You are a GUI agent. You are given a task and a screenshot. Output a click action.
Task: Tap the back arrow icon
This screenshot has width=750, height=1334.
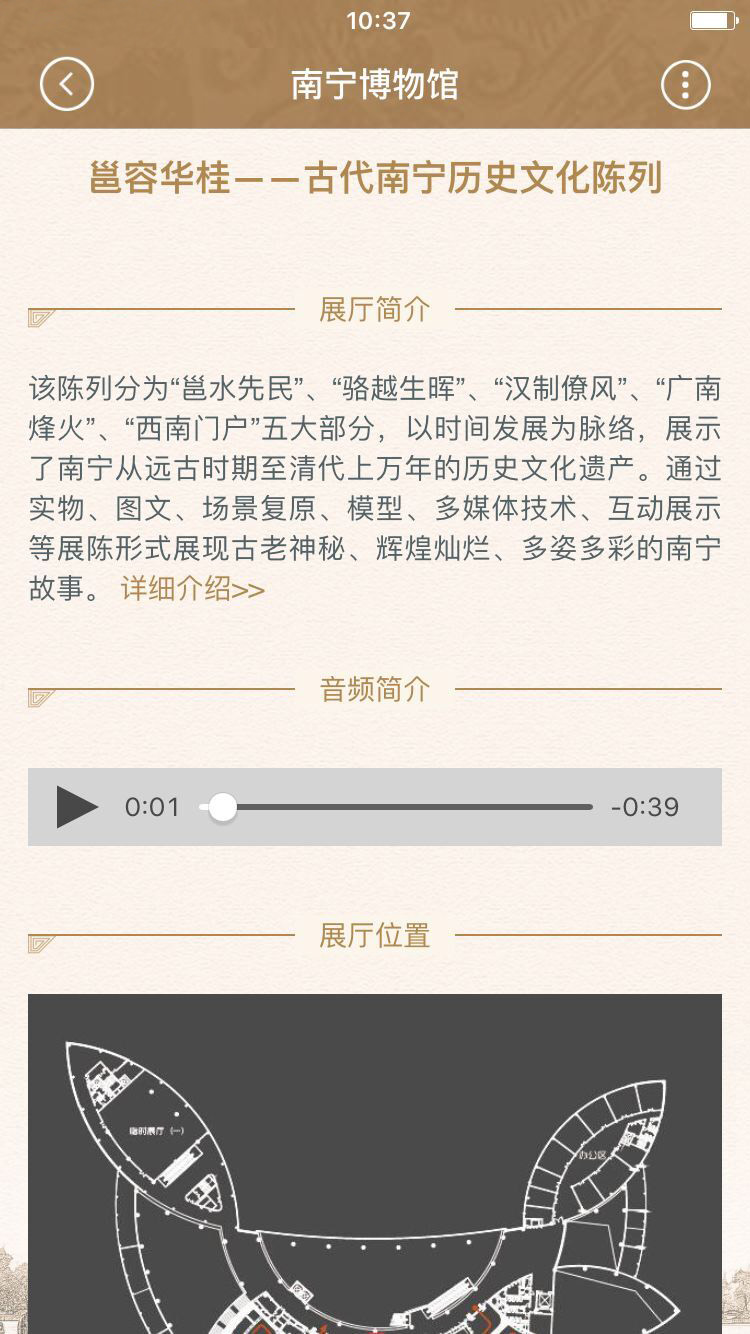[x=66, y=86]
